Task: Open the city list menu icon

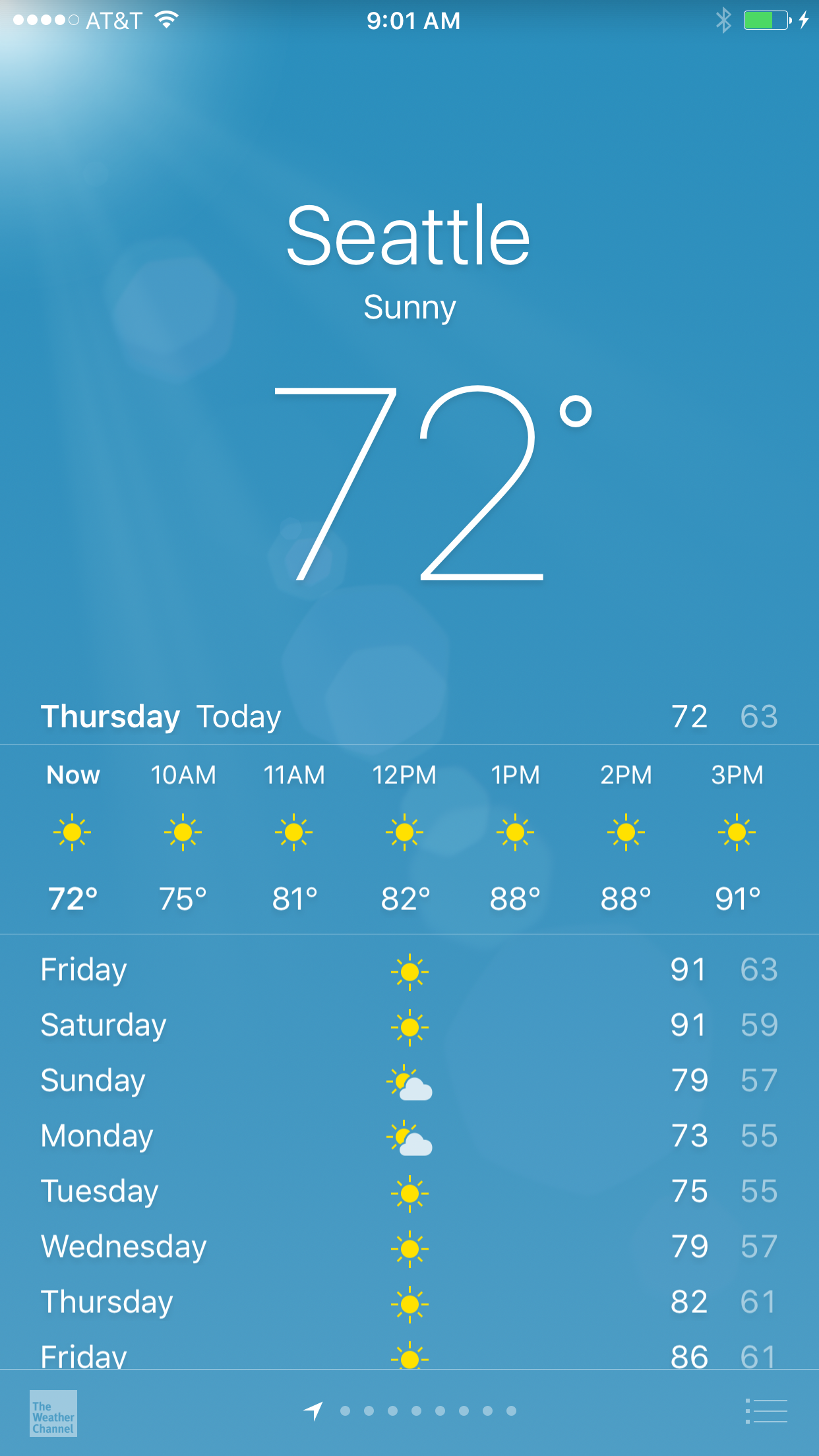Action: click(766, 1411)
